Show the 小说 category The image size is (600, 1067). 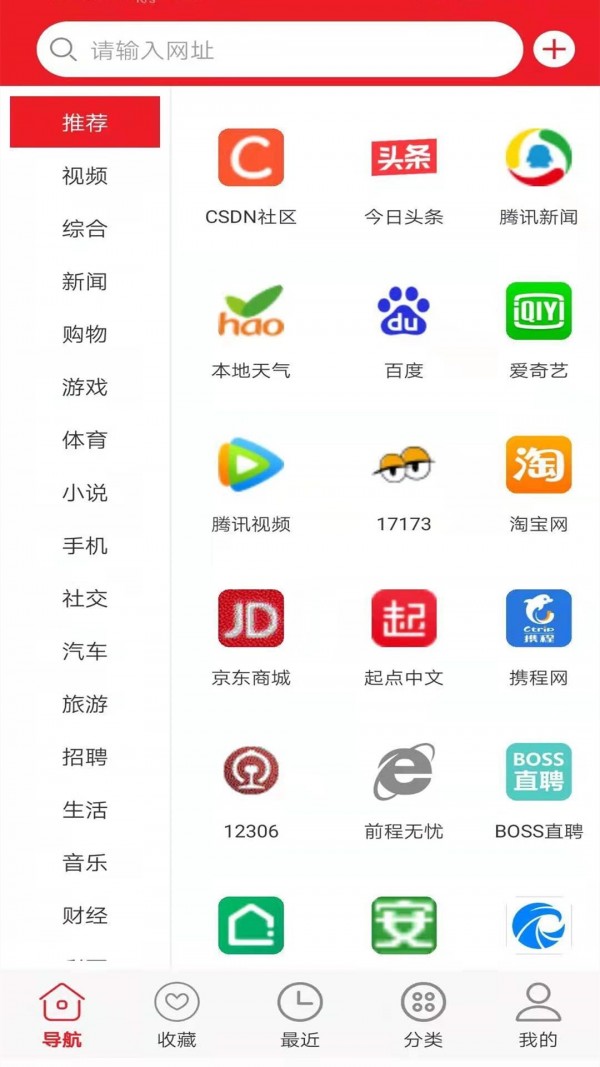[x=85, y=493]
